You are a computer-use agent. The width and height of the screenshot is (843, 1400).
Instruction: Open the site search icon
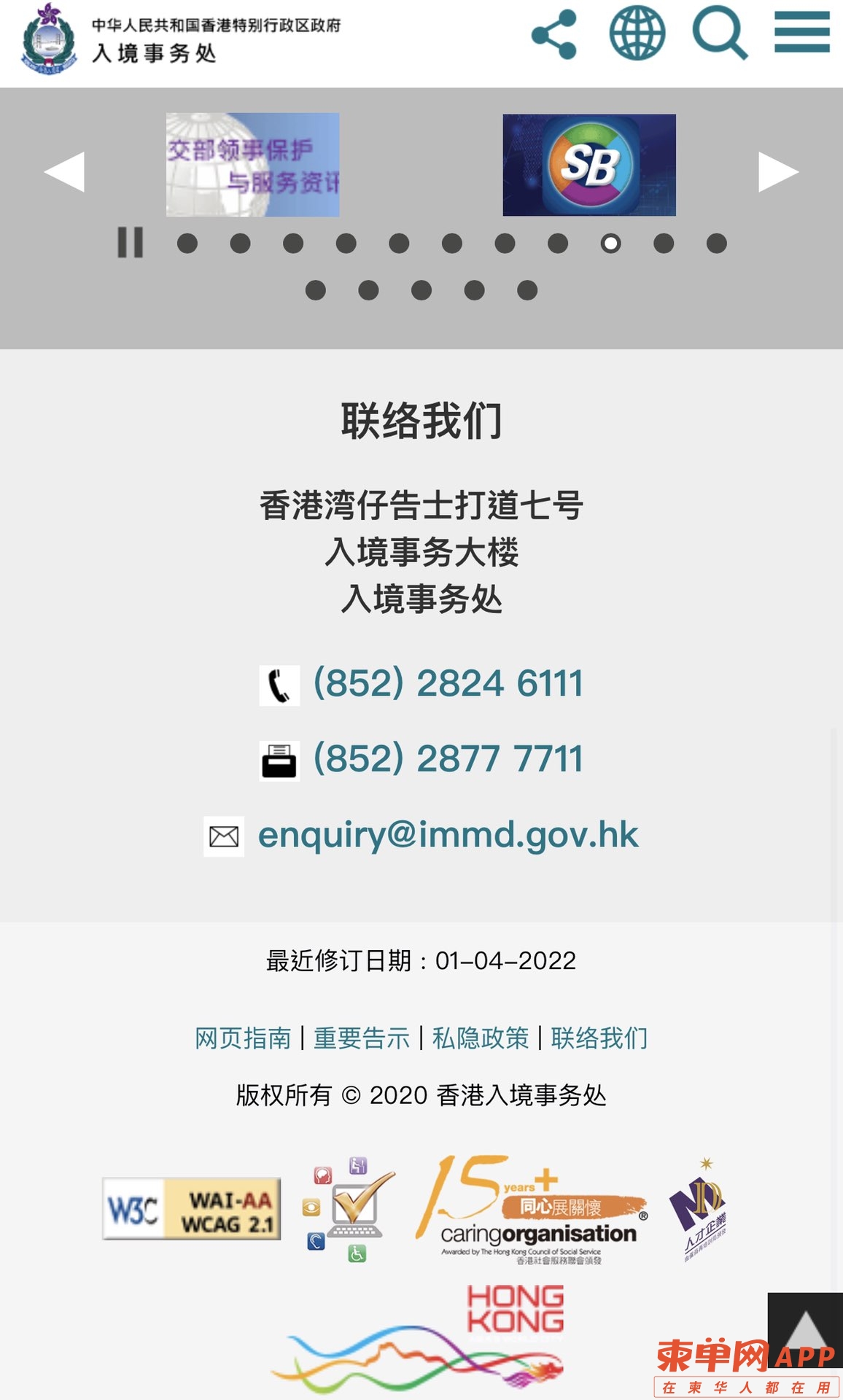point(720,34)
